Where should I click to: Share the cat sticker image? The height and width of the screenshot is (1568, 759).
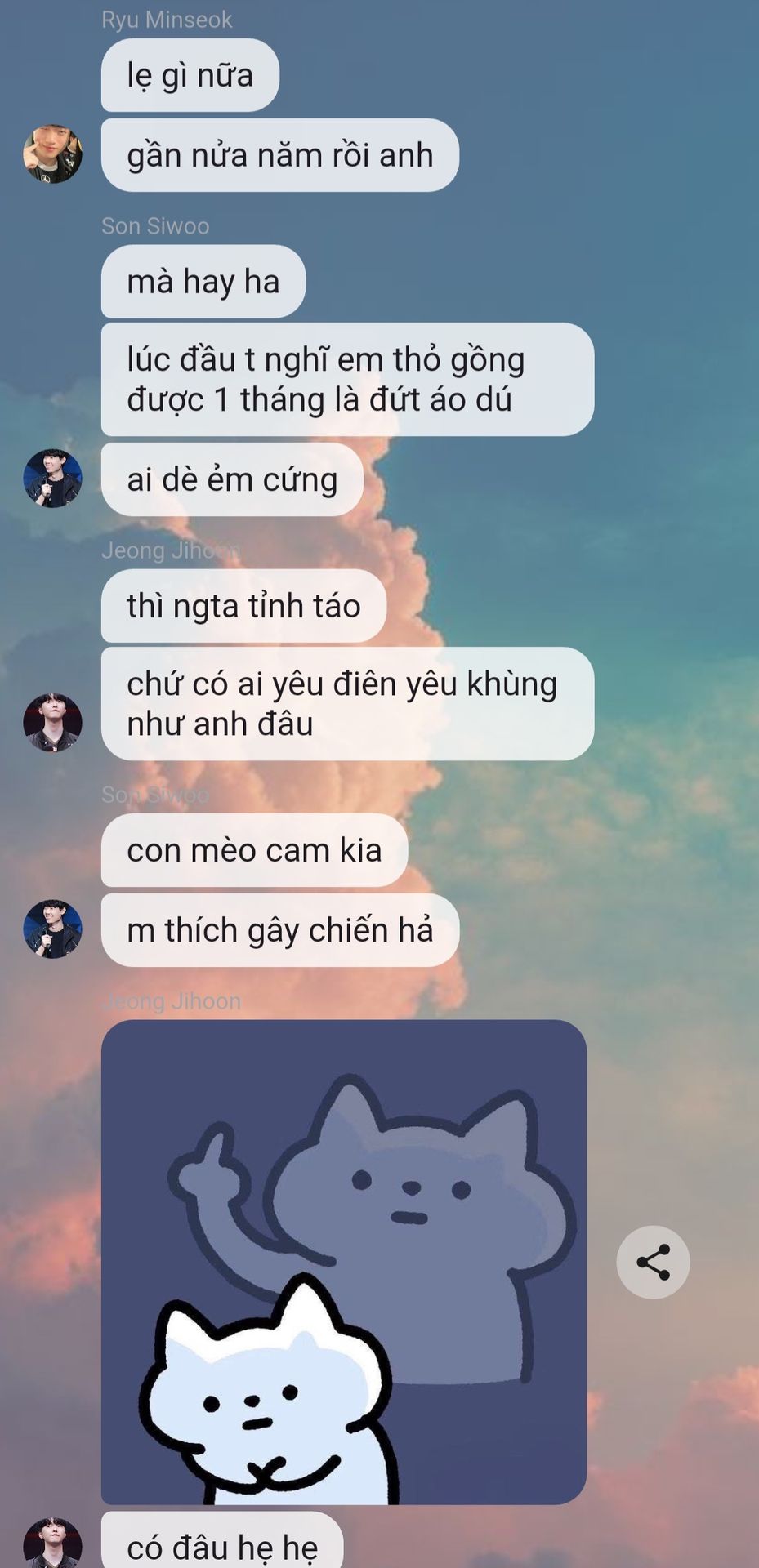(x=653, y=1262)
